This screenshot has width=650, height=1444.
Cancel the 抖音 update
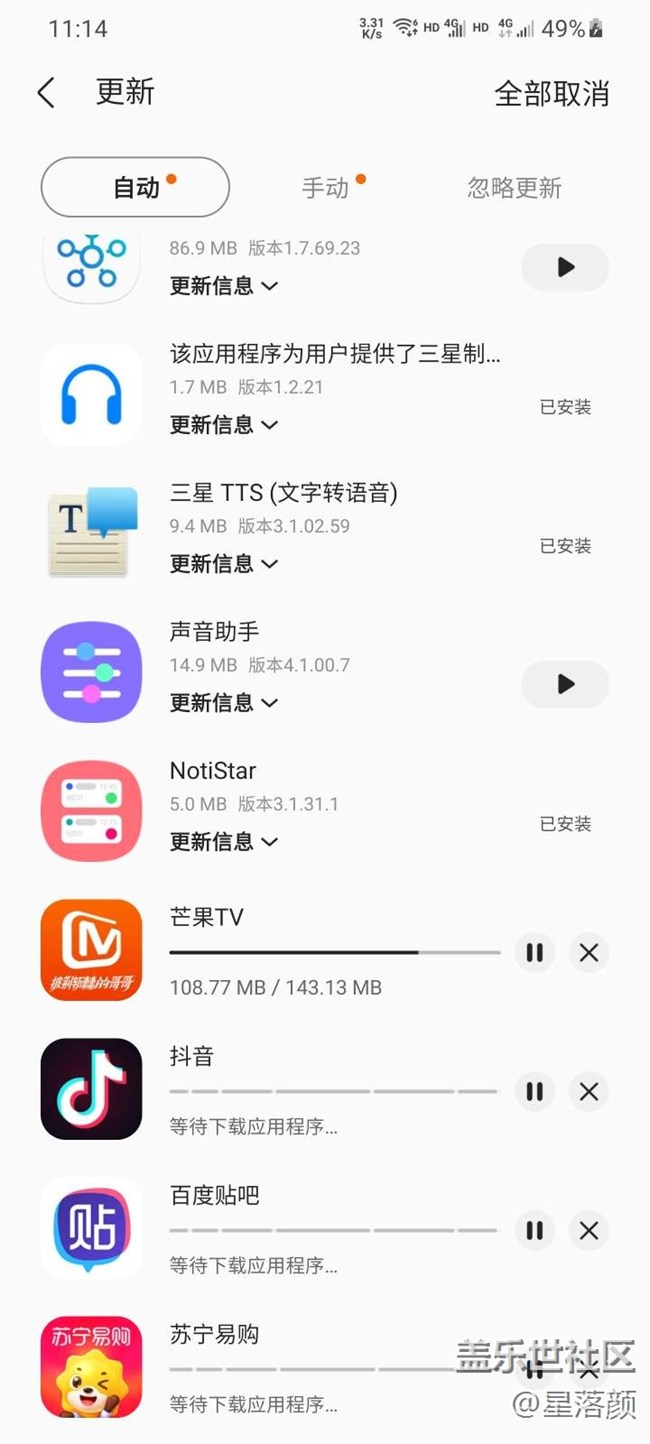tap(589, 1091)
